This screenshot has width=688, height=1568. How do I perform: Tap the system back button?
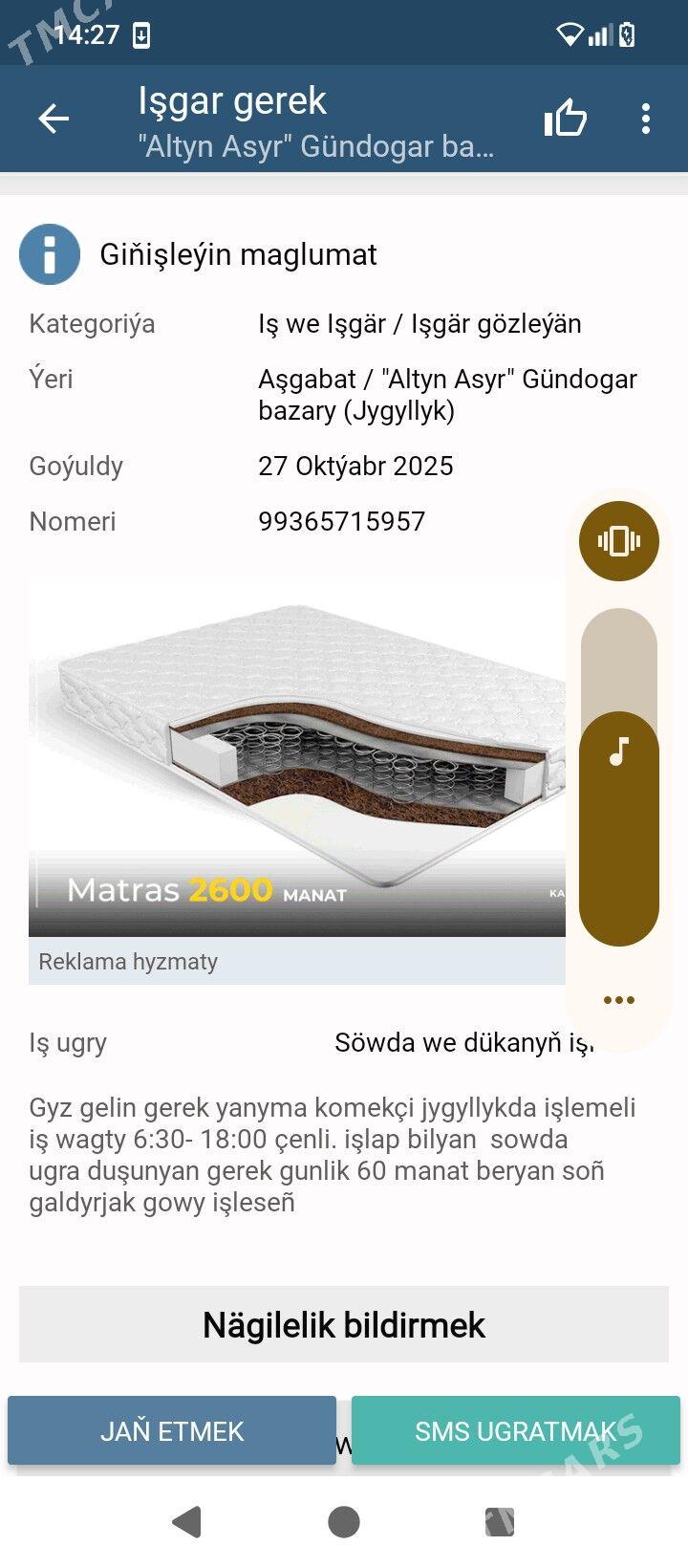(x=186, y=1520)
